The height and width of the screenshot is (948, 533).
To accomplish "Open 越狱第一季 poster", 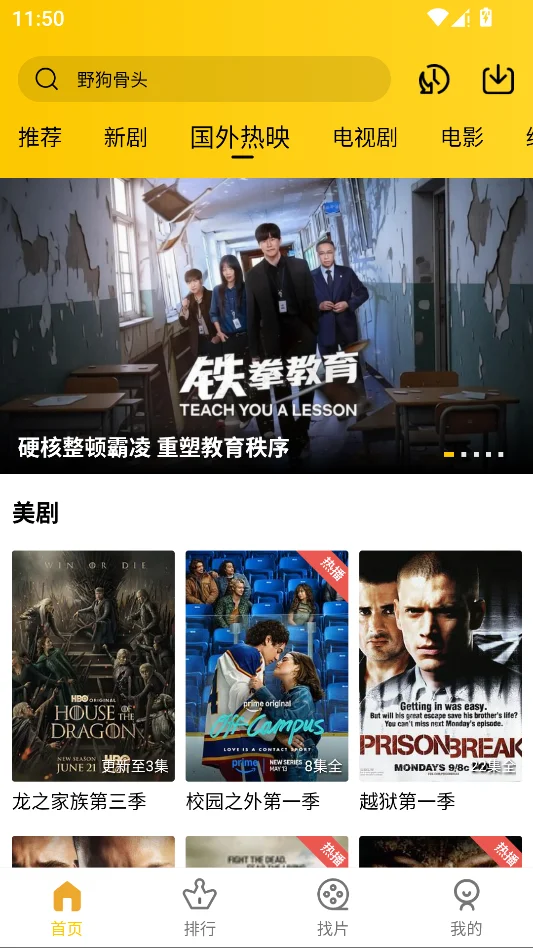I will click(x=441, y=666).
